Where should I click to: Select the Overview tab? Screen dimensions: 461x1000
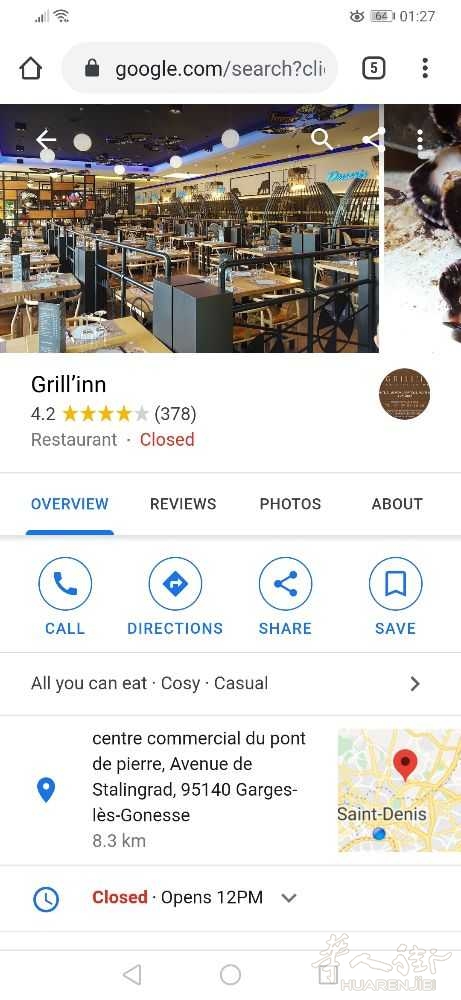(x=70, y=504)
